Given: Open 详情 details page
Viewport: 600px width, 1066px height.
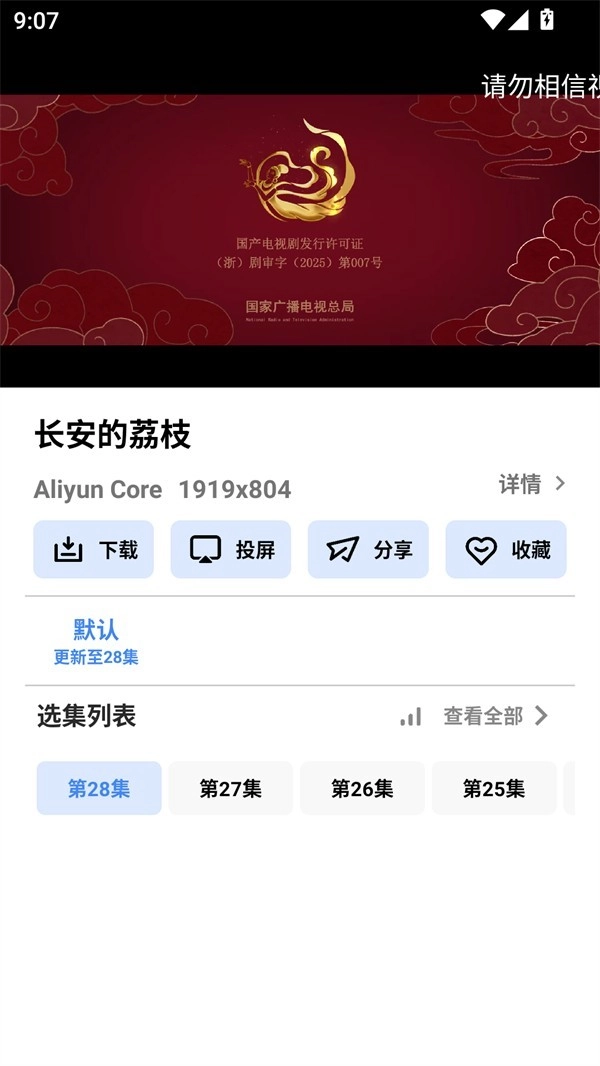Looking at the screenshot, I should pyautogui.click(x=532, y=485).
